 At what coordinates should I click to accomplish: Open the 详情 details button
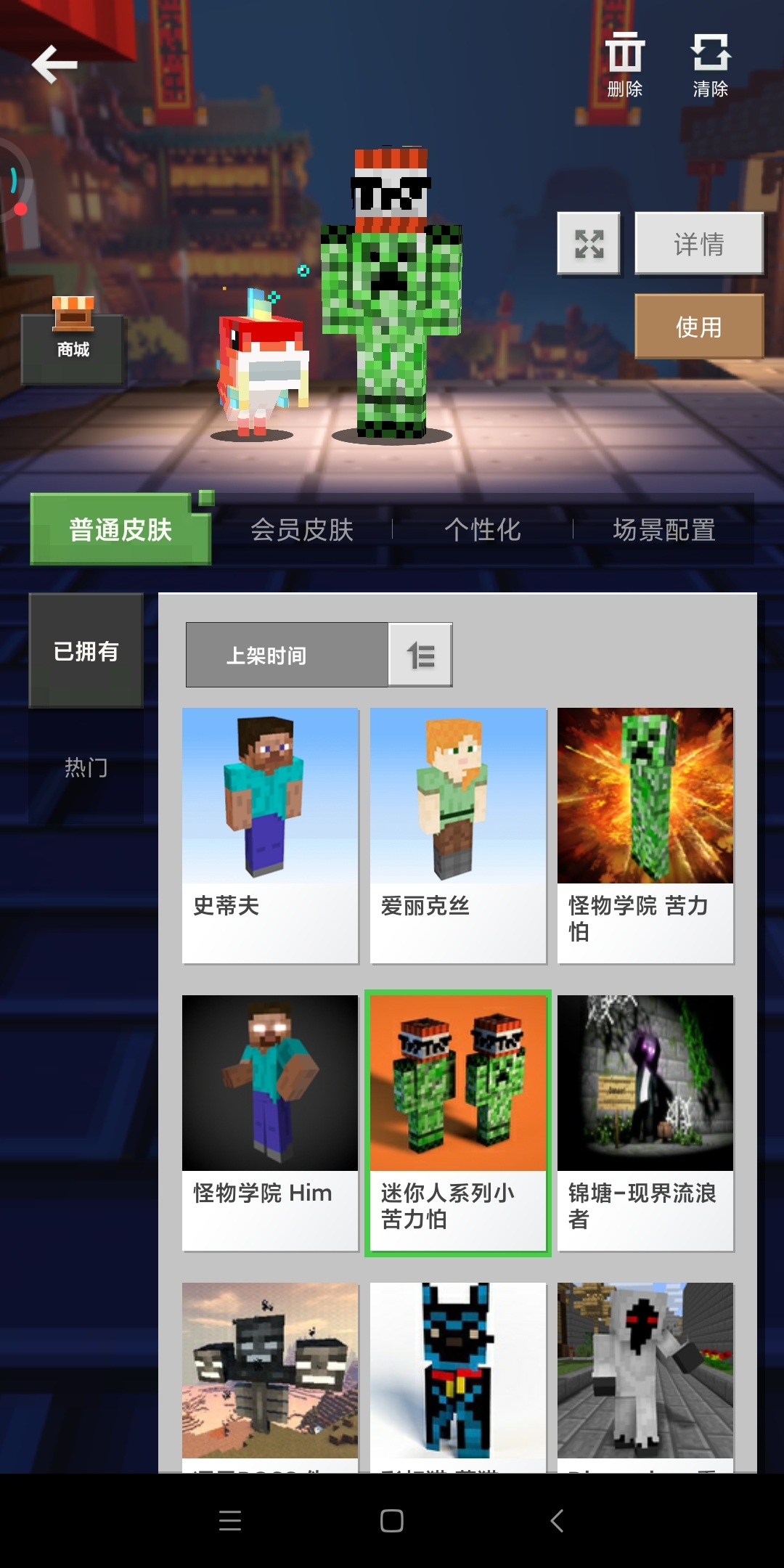point(698,244)
